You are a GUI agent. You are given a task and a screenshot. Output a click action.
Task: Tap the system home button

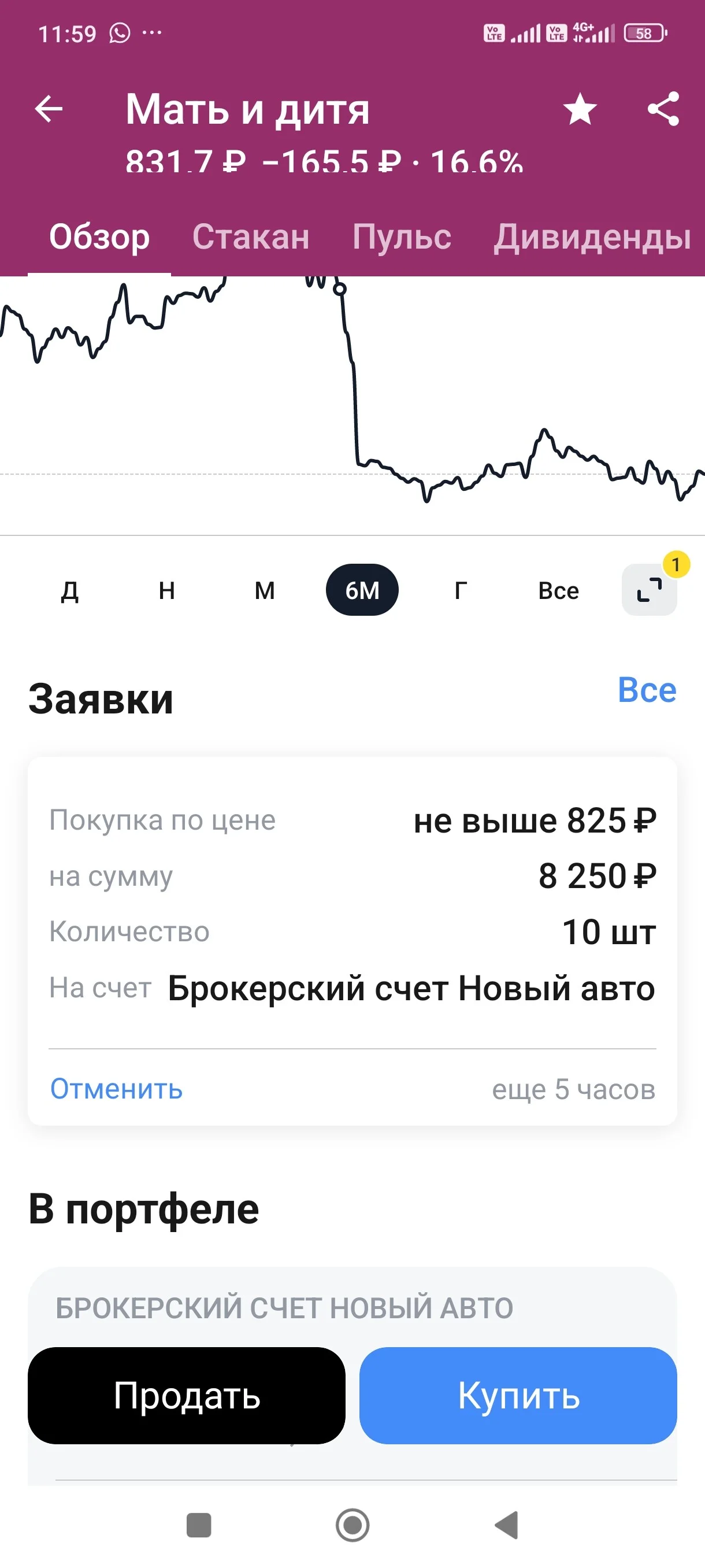pyautogui.click(x=352, y=1525)
